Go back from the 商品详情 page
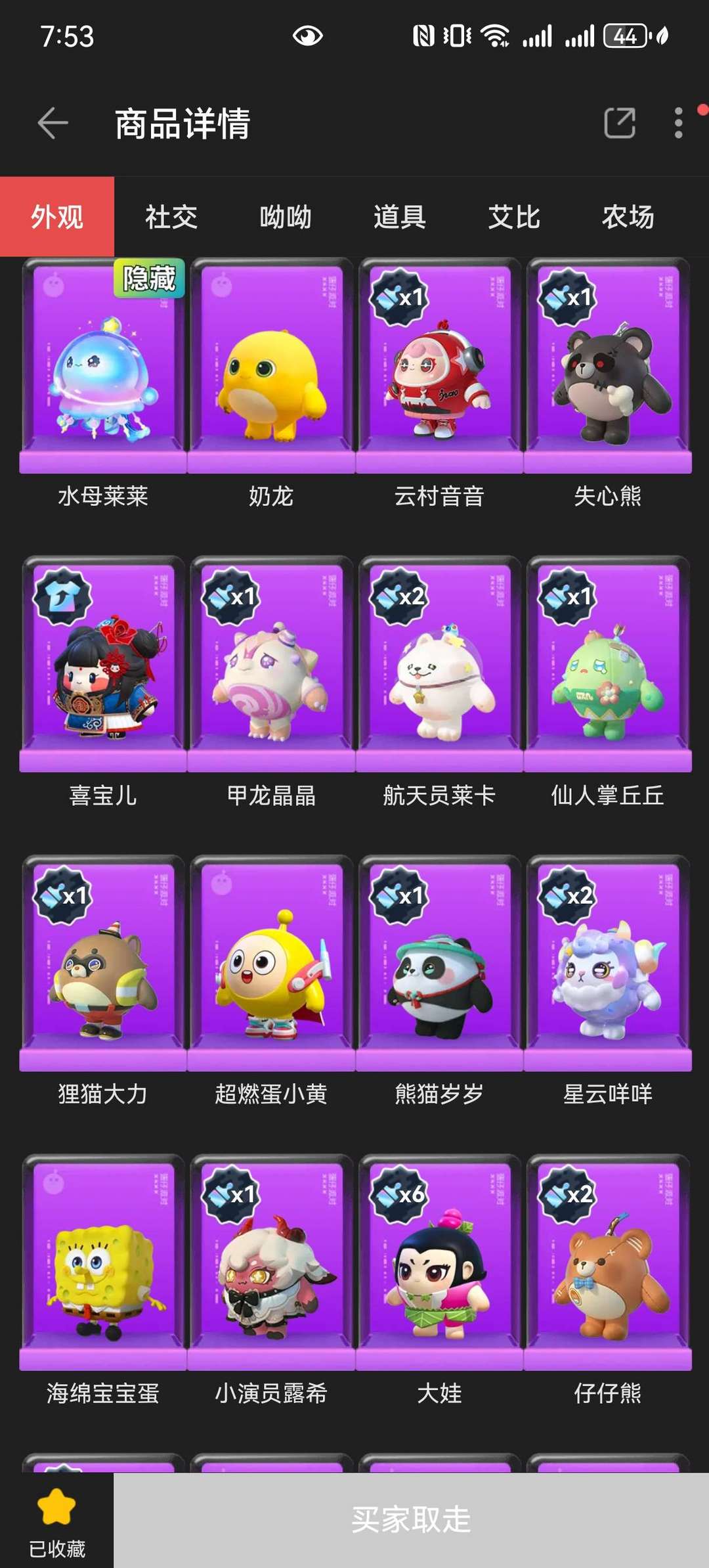 (x=53, y=123)
